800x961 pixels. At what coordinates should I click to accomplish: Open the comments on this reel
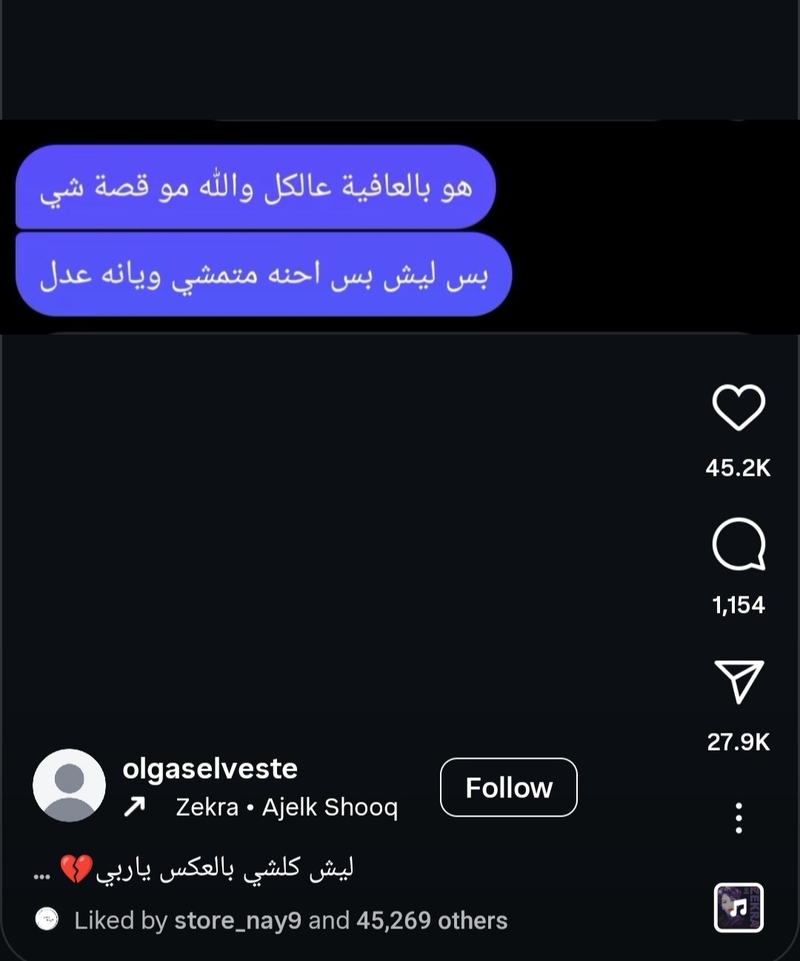tap(738, 547)
